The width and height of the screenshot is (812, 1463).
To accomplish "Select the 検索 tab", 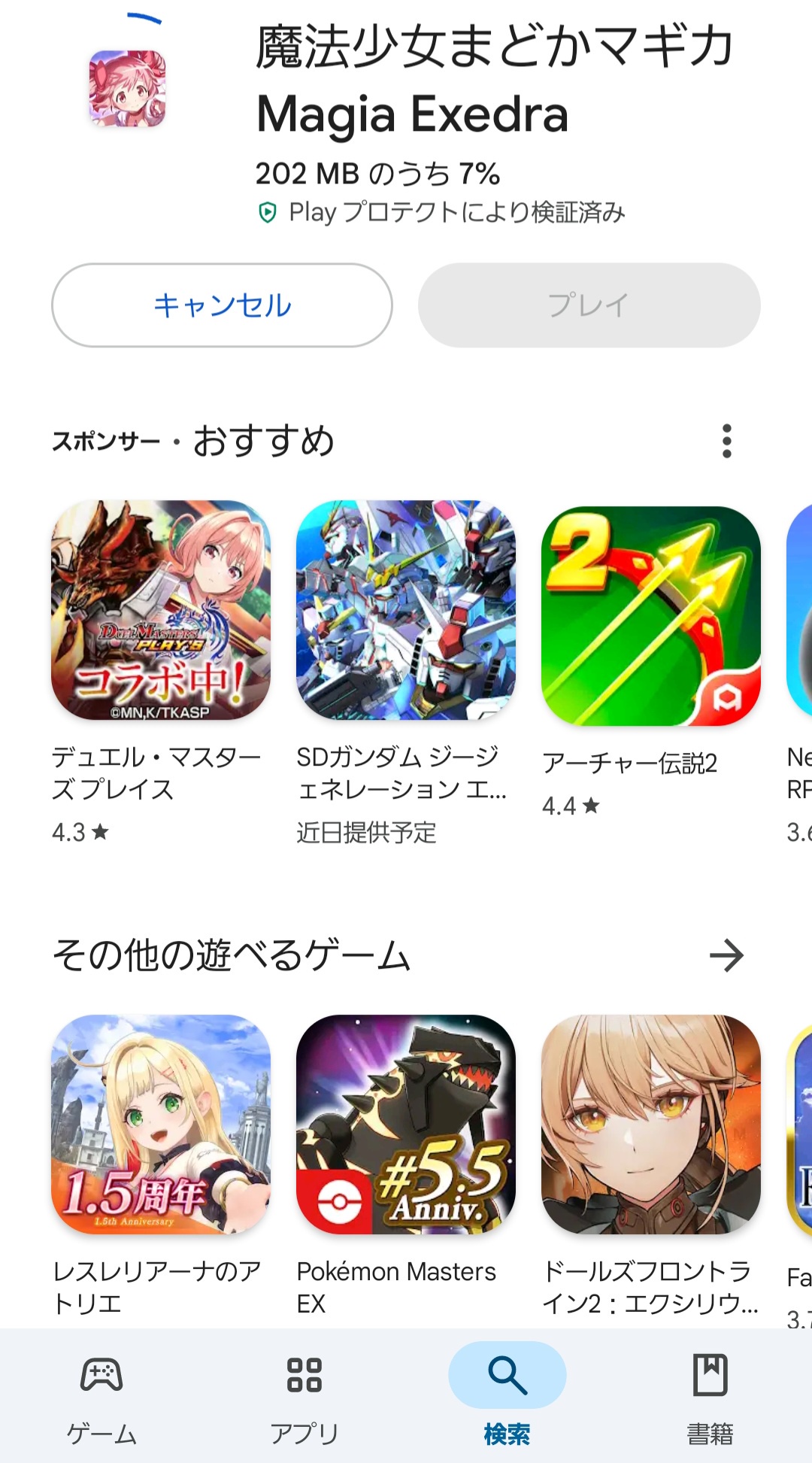I will pos(507,1398).
